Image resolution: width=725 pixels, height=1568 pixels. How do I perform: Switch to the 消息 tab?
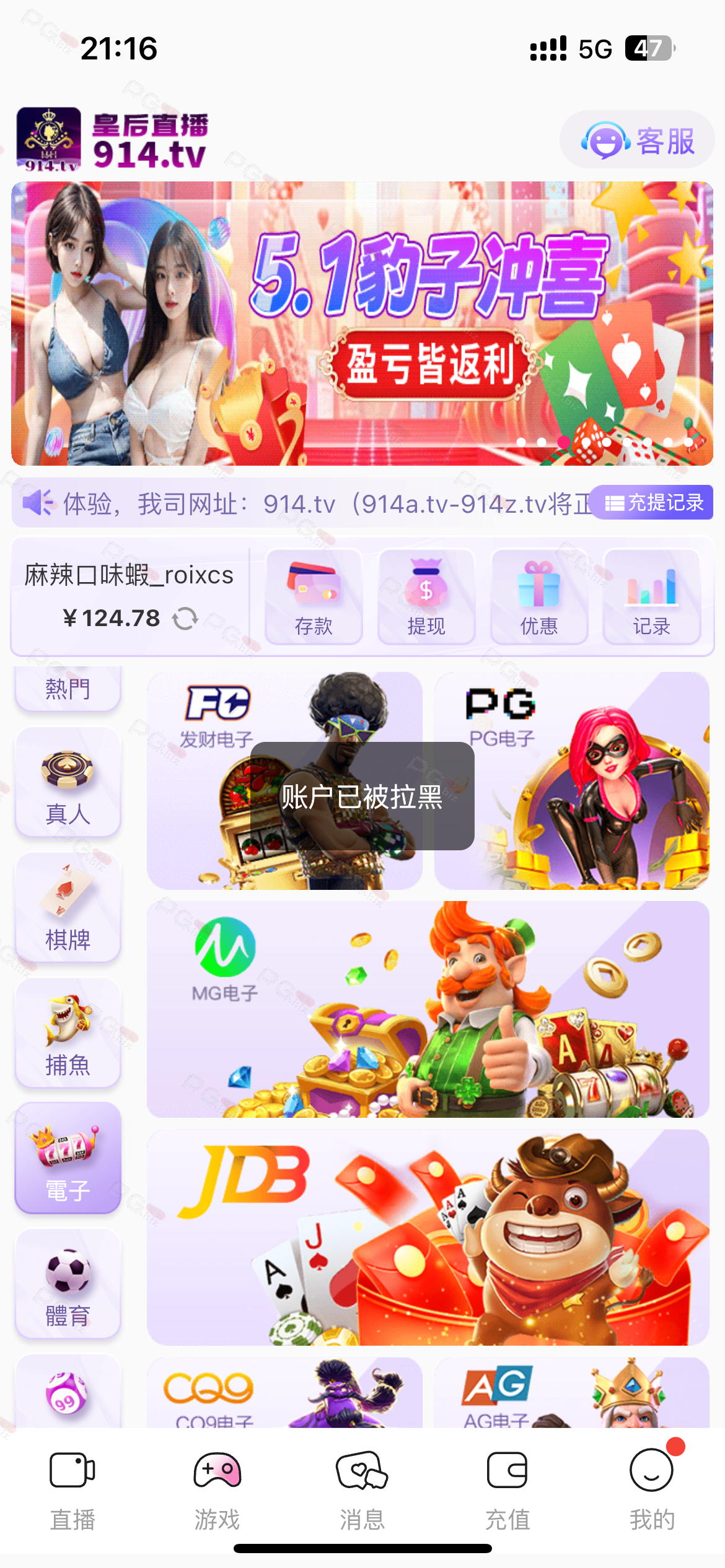[362, 1491]
